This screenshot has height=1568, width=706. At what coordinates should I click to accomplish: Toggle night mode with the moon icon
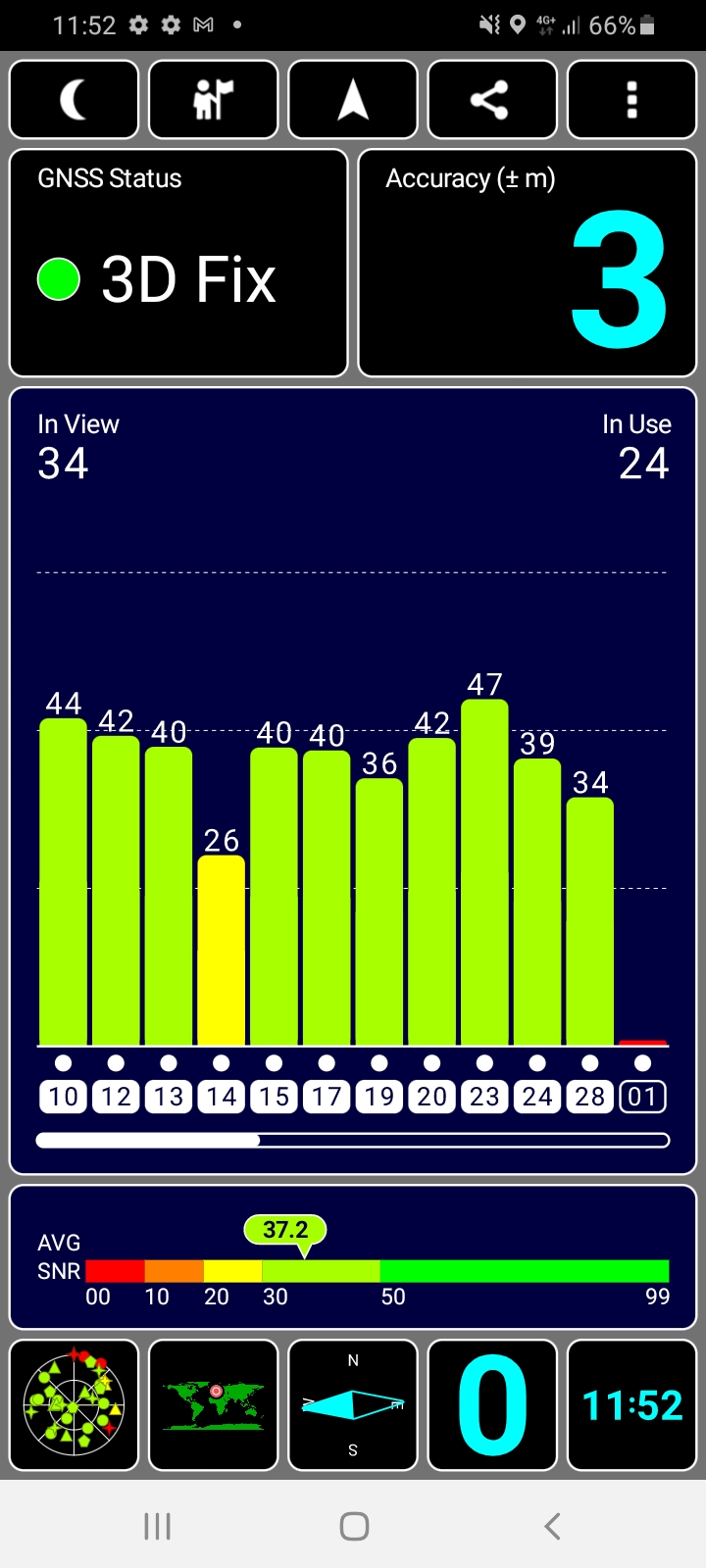tap(74, 100)
